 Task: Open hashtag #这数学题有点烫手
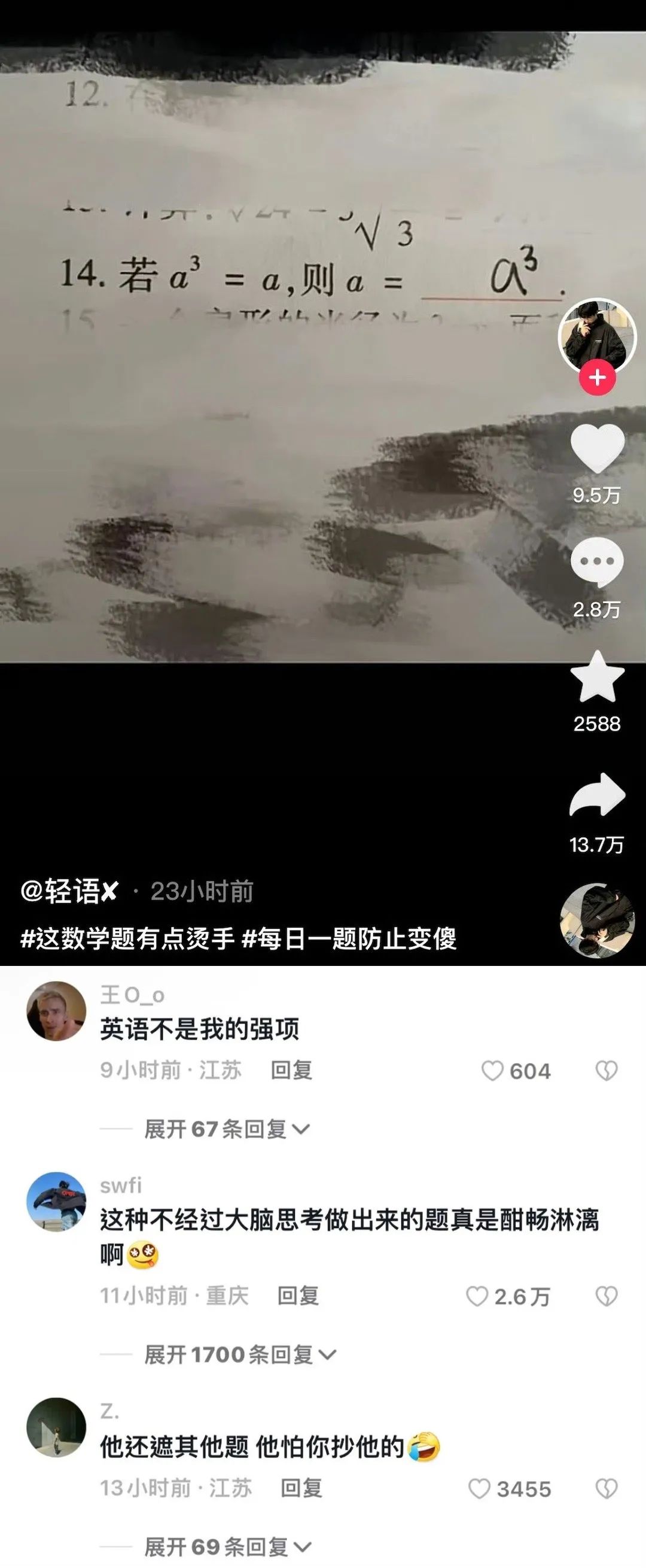128,938
